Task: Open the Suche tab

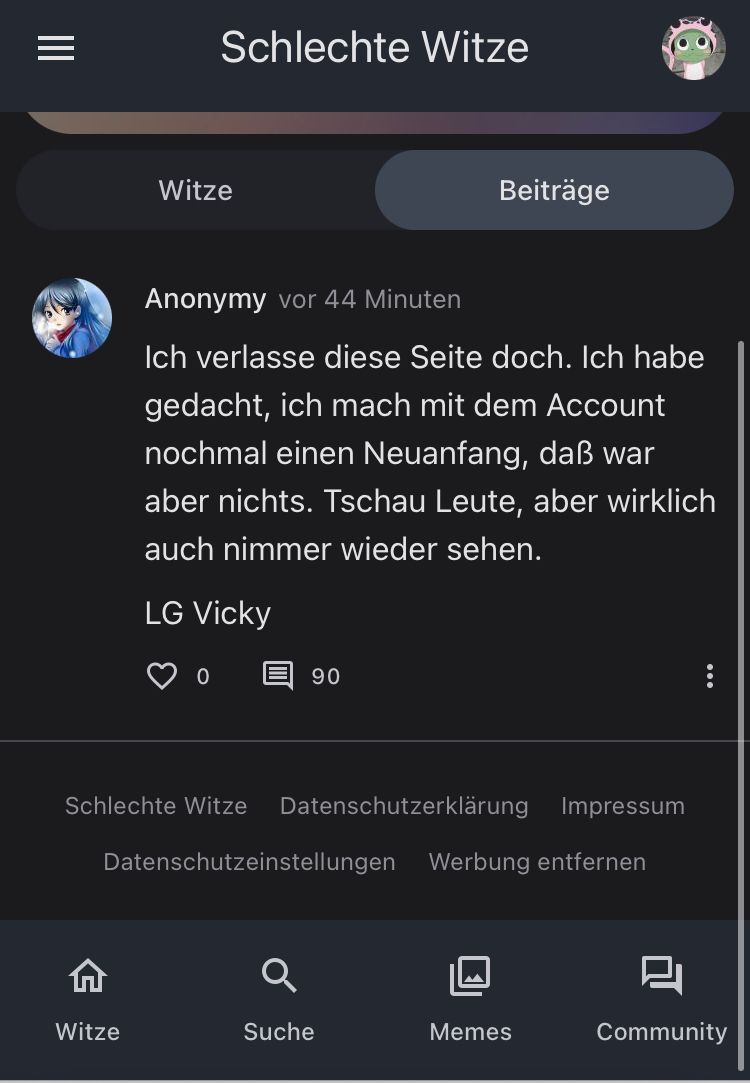Action: coord(279,1000)
